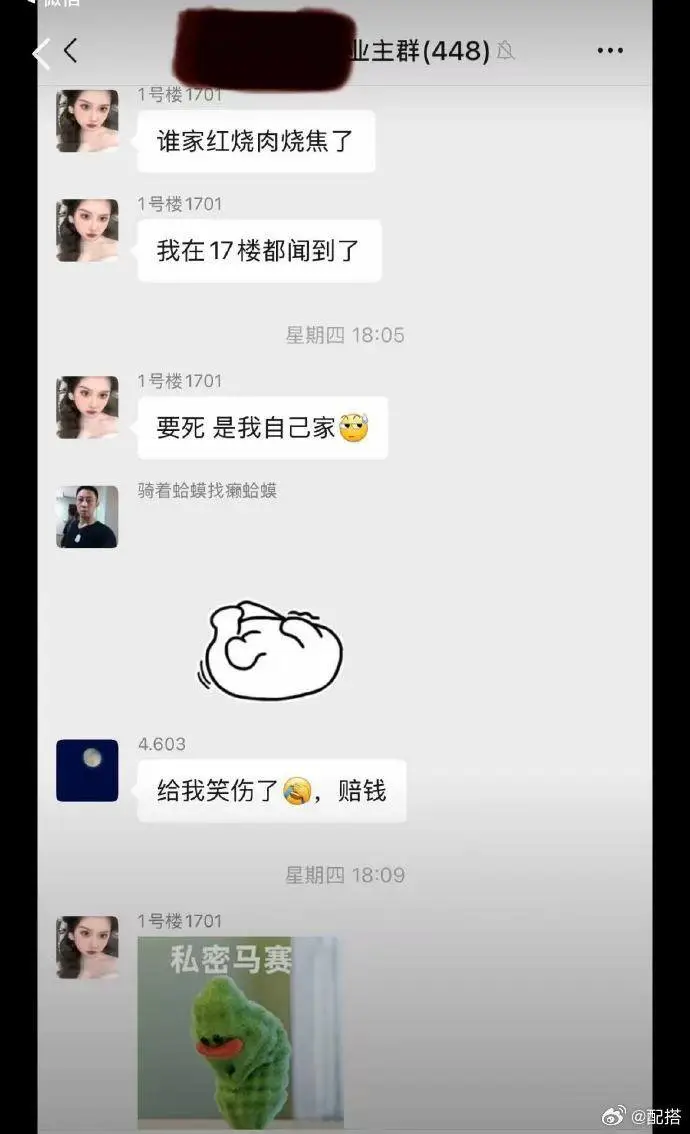
Task: Open the 私密马赛 sticker image
Action: (x=240, y=1030)
